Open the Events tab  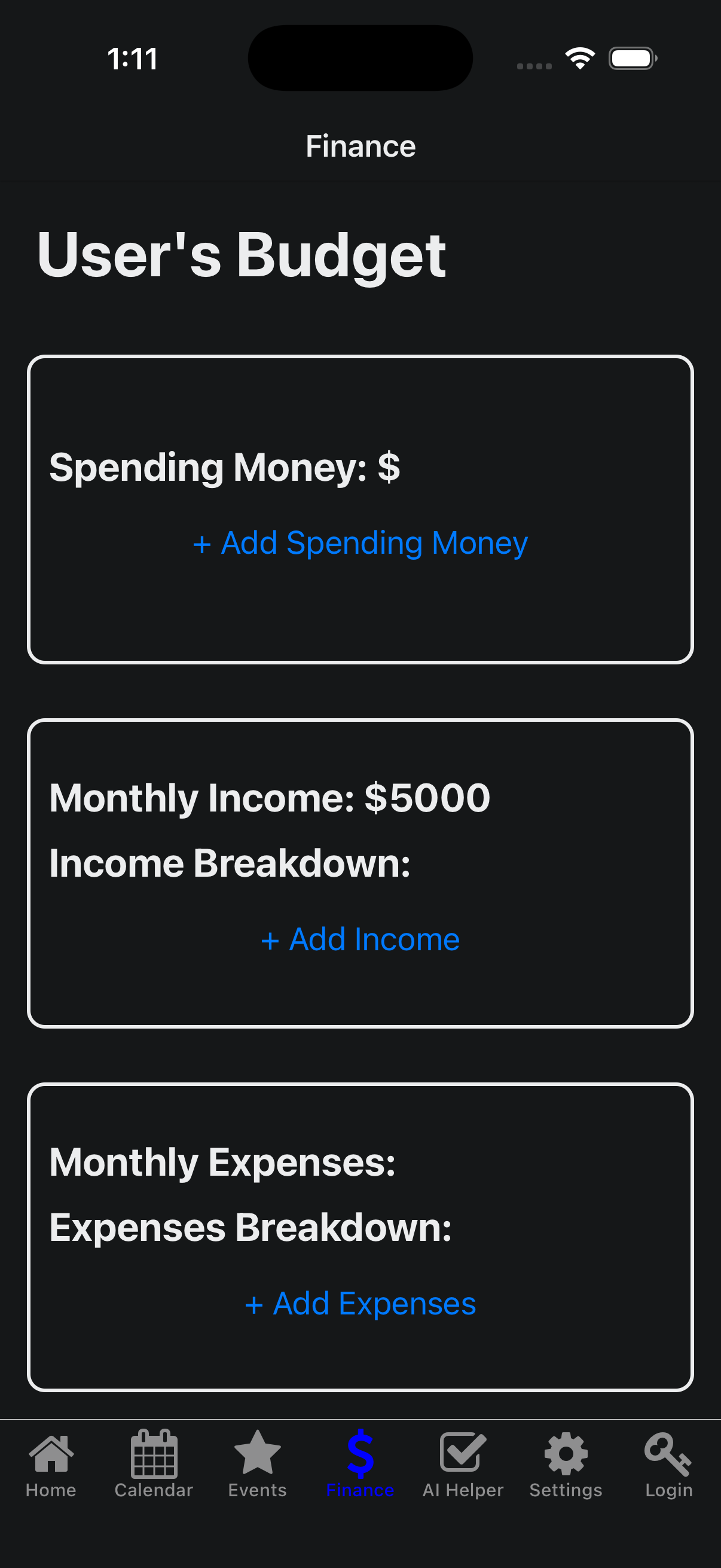[257, 1463]
